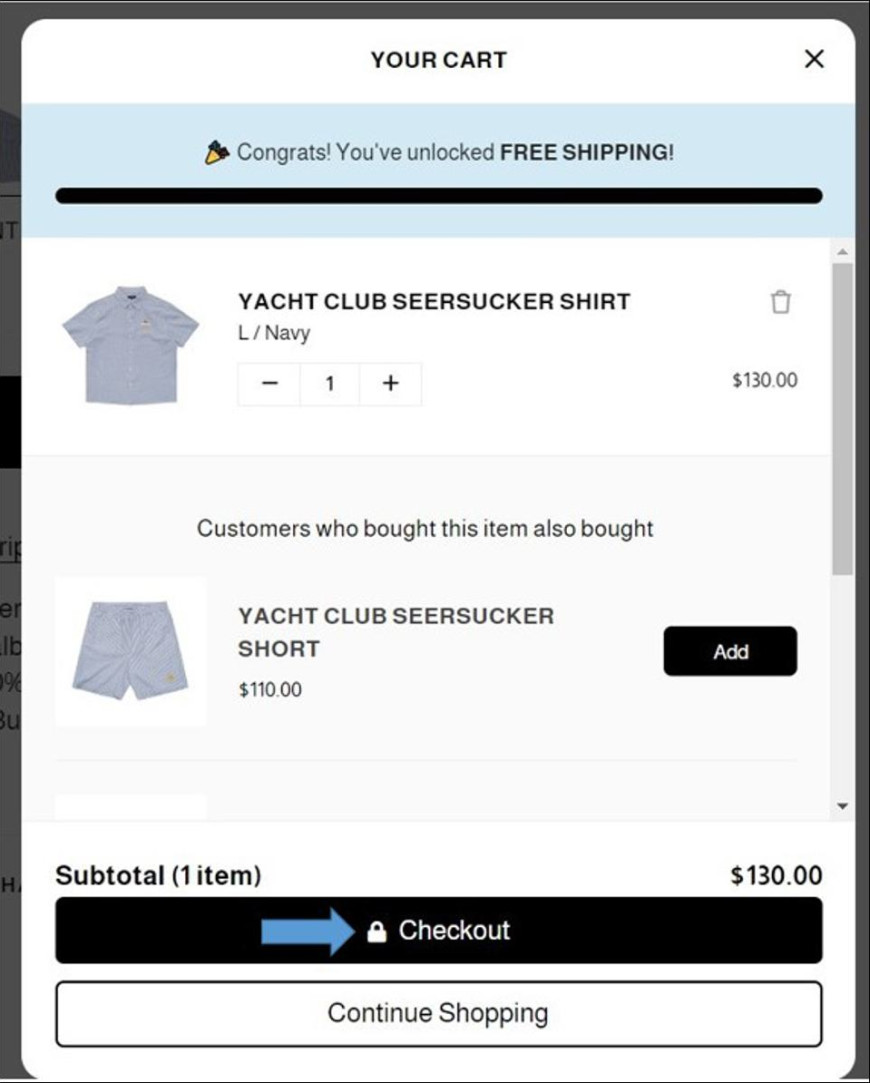Open Yacht Club Seersucker Shirt image
Image resolution: width=870 pixels, height=1083 pixels.
click(x=130, y=345)
